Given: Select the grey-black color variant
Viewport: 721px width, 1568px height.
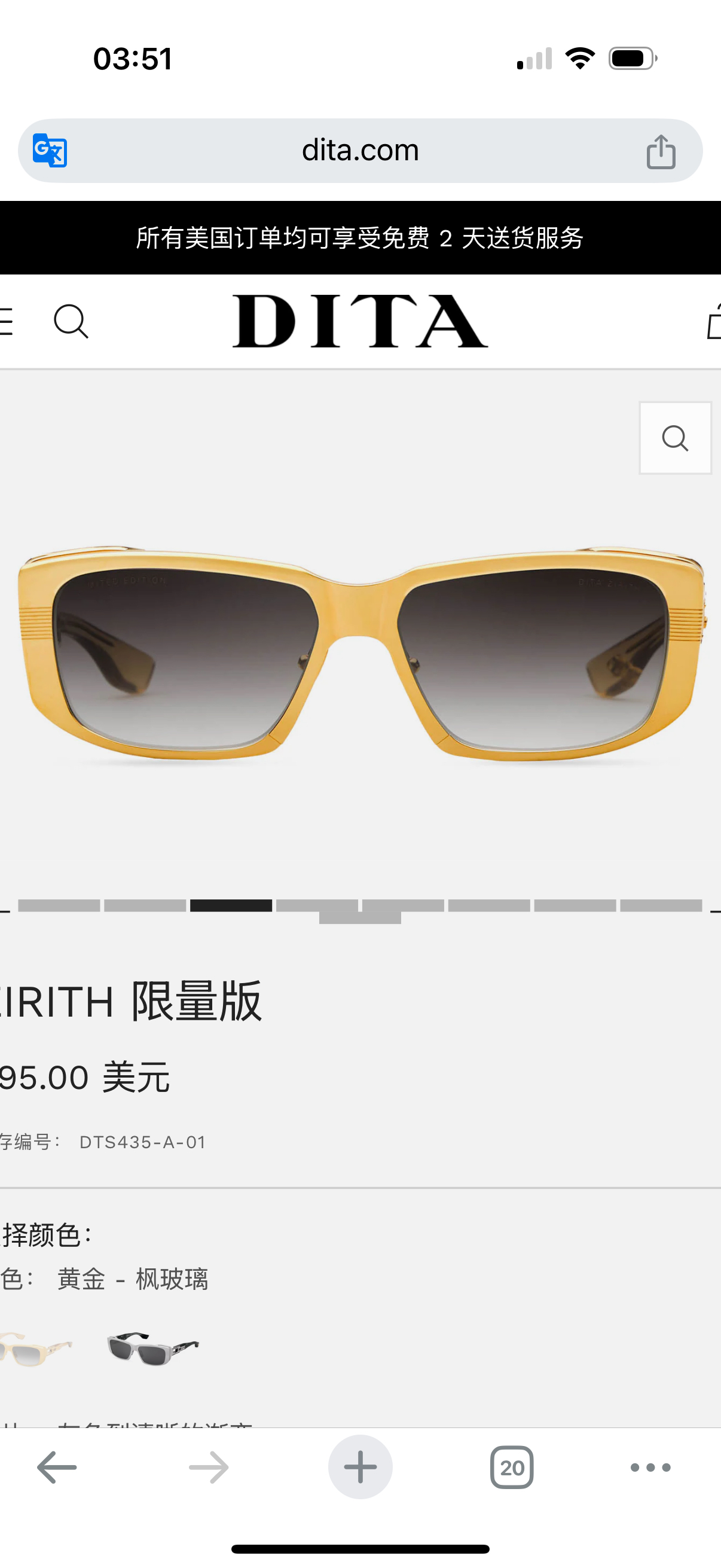Looking at the screenshot, I should [152, 1348].
